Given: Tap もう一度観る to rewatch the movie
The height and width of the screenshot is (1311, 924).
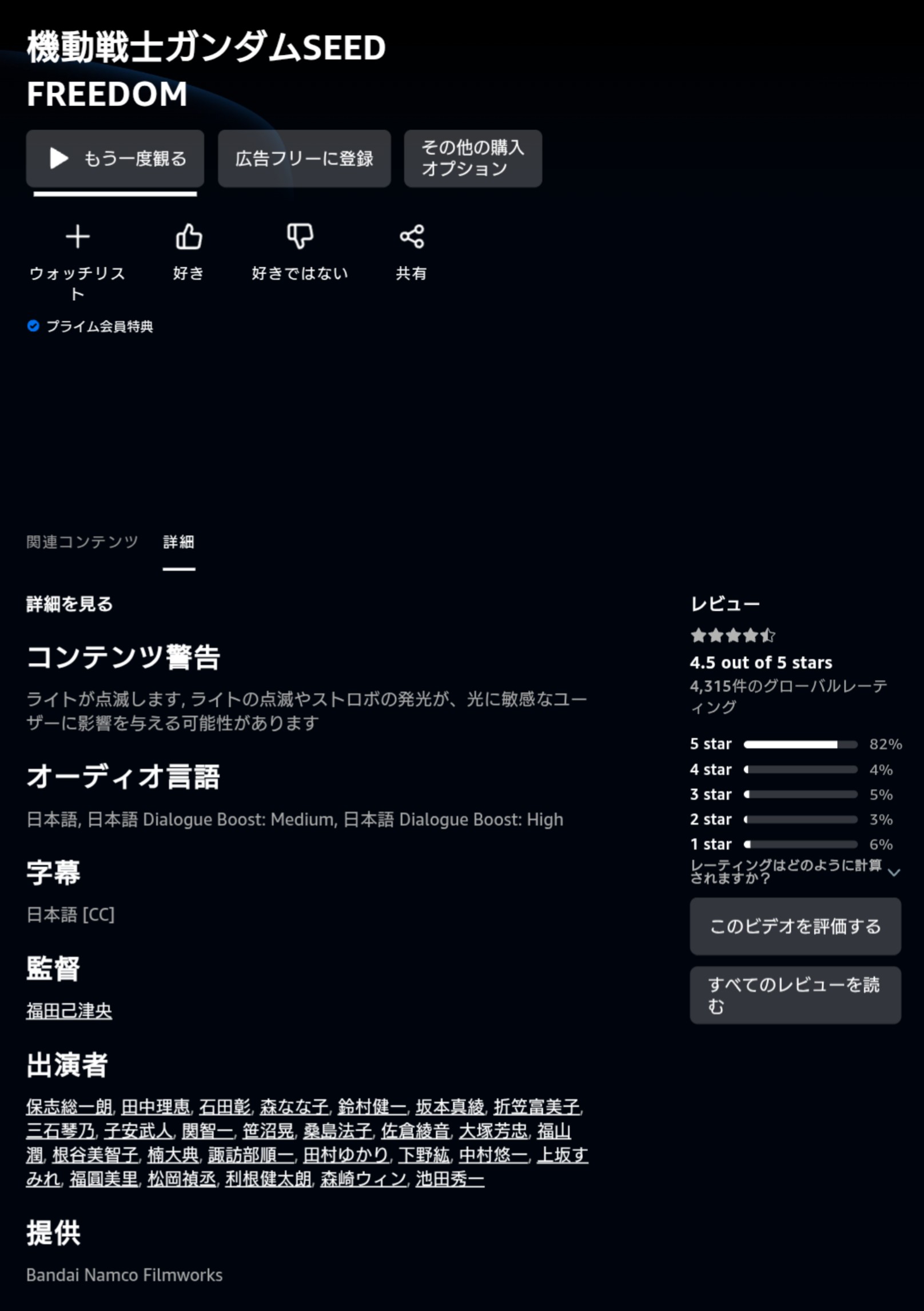Looking at the screenshot, I should point(115,158).
